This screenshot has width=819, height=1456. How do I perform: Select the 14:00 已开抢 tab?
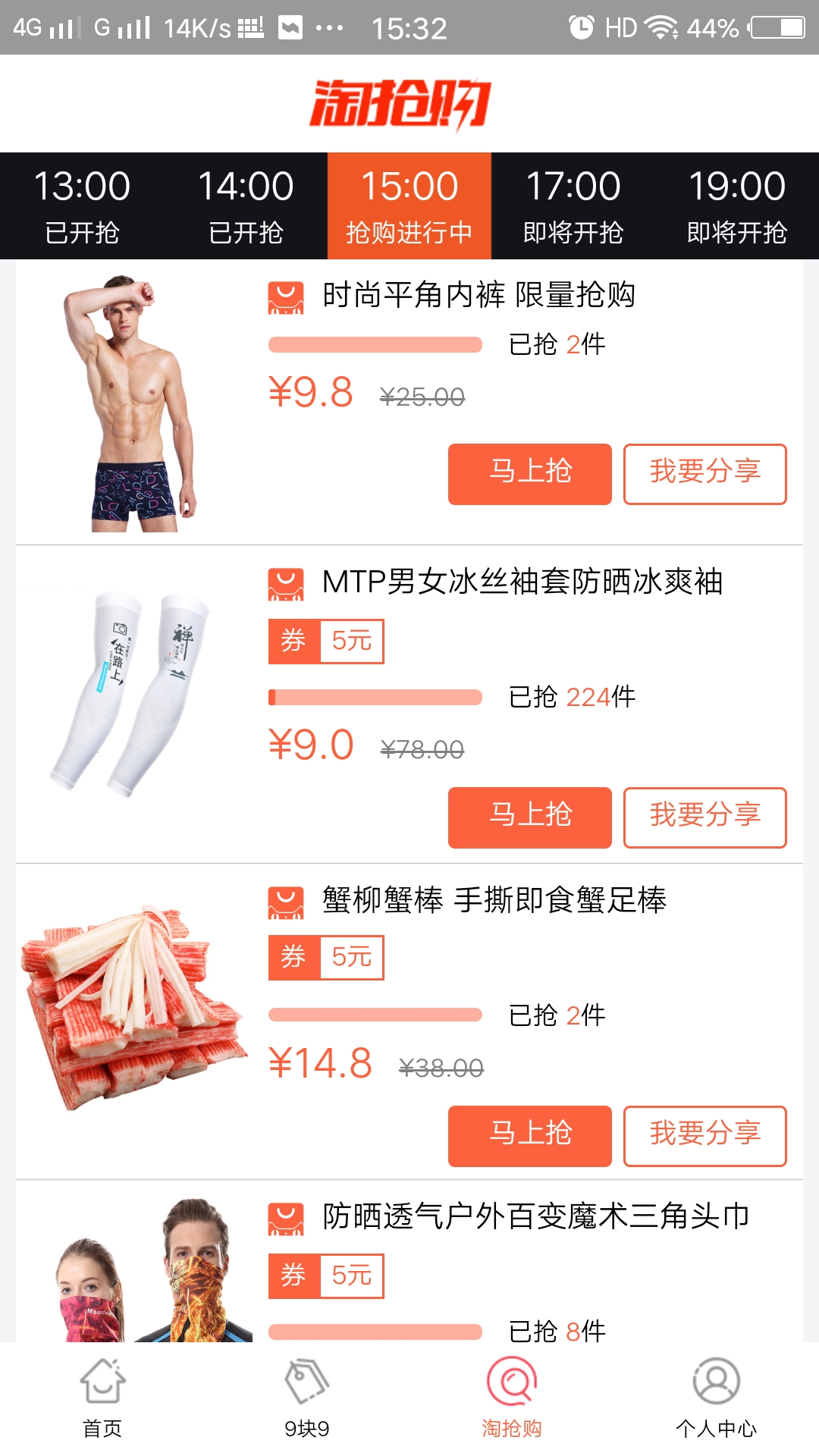tap(246, 206)
